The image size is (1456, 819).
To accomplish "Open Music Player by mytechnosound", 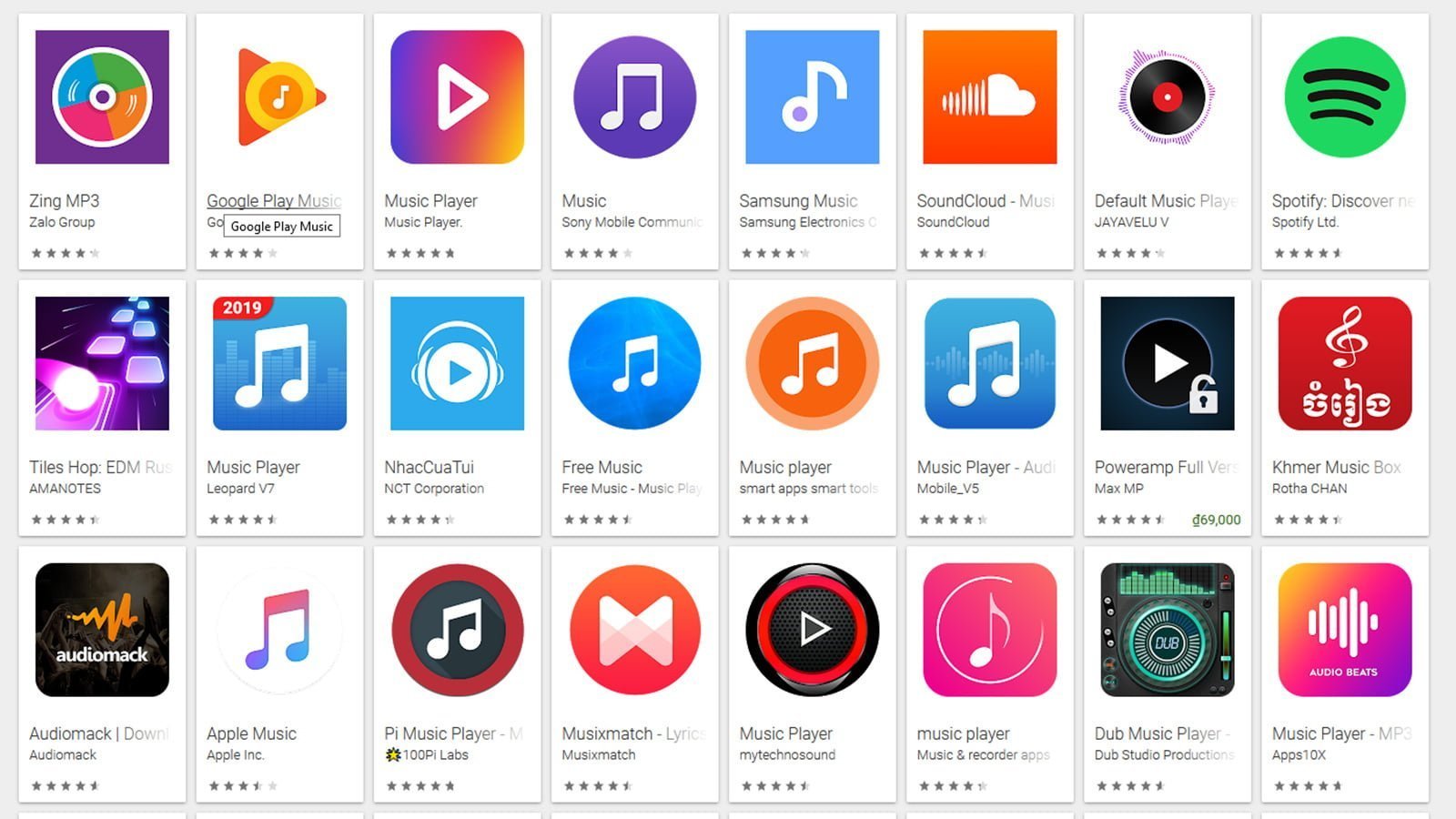I will pyautogui.click(x=812, y=630).
